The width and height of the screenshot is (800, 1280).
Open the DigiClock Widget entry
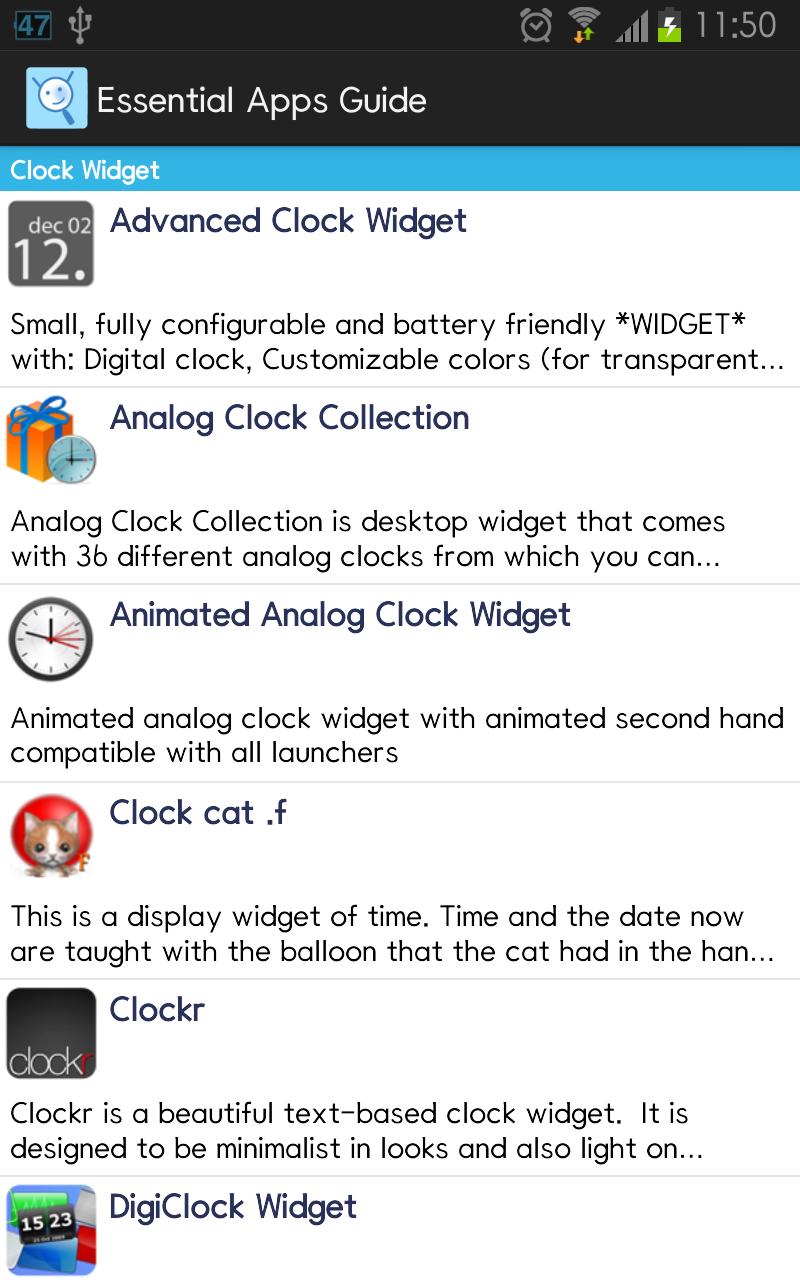(232, 1207)
